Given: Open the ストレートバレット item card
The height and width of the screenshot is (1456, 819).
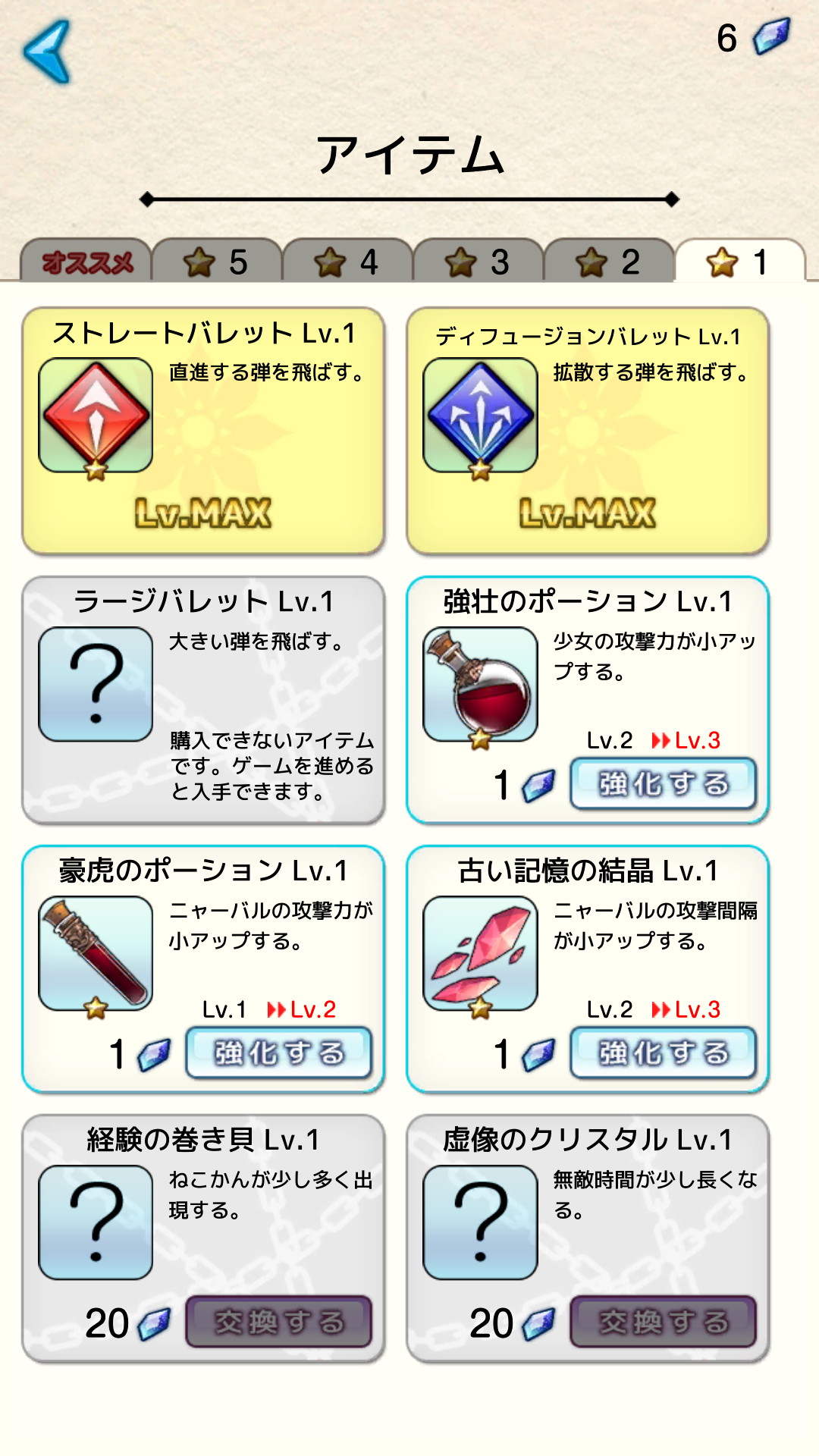Looking at the screenshot, I should coord(203,430).
